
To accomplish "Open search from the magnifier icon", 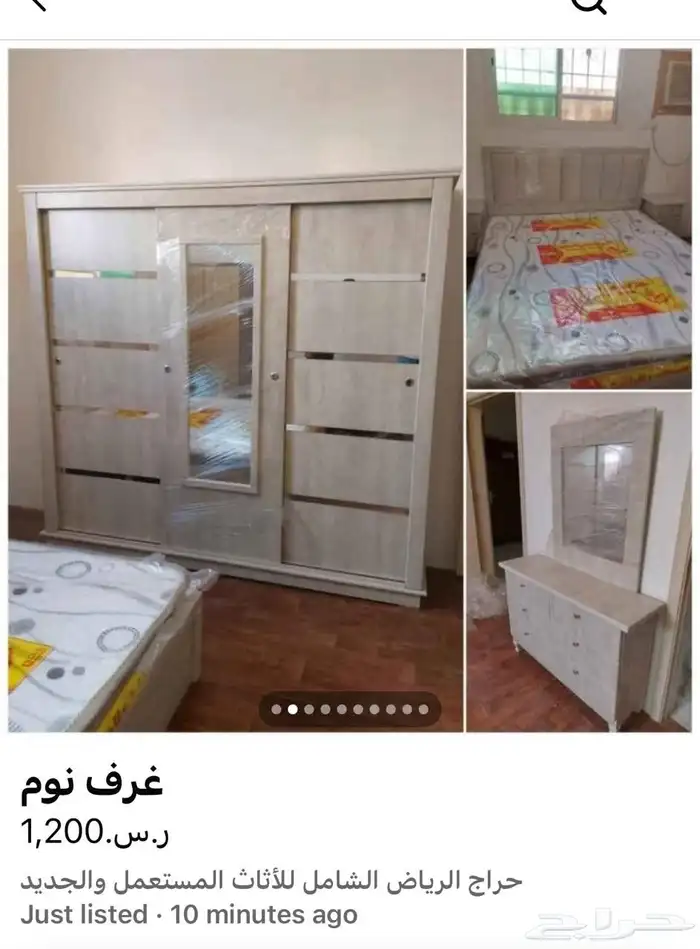I will (x=589, y=5).
